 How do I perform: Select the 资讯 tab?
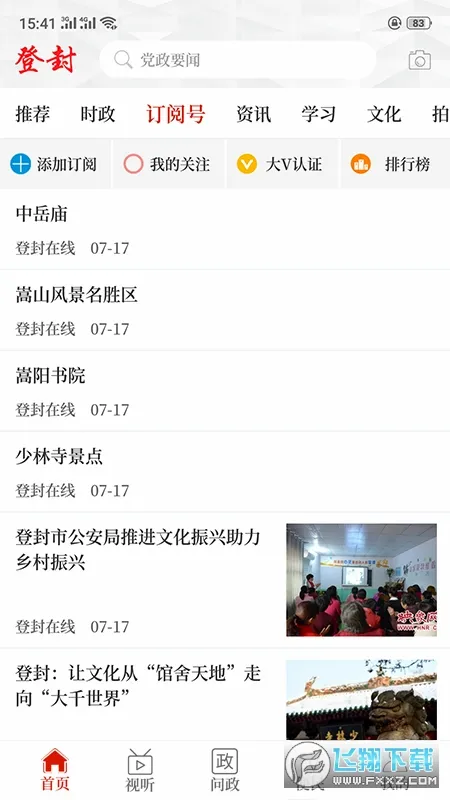point(253,114)
